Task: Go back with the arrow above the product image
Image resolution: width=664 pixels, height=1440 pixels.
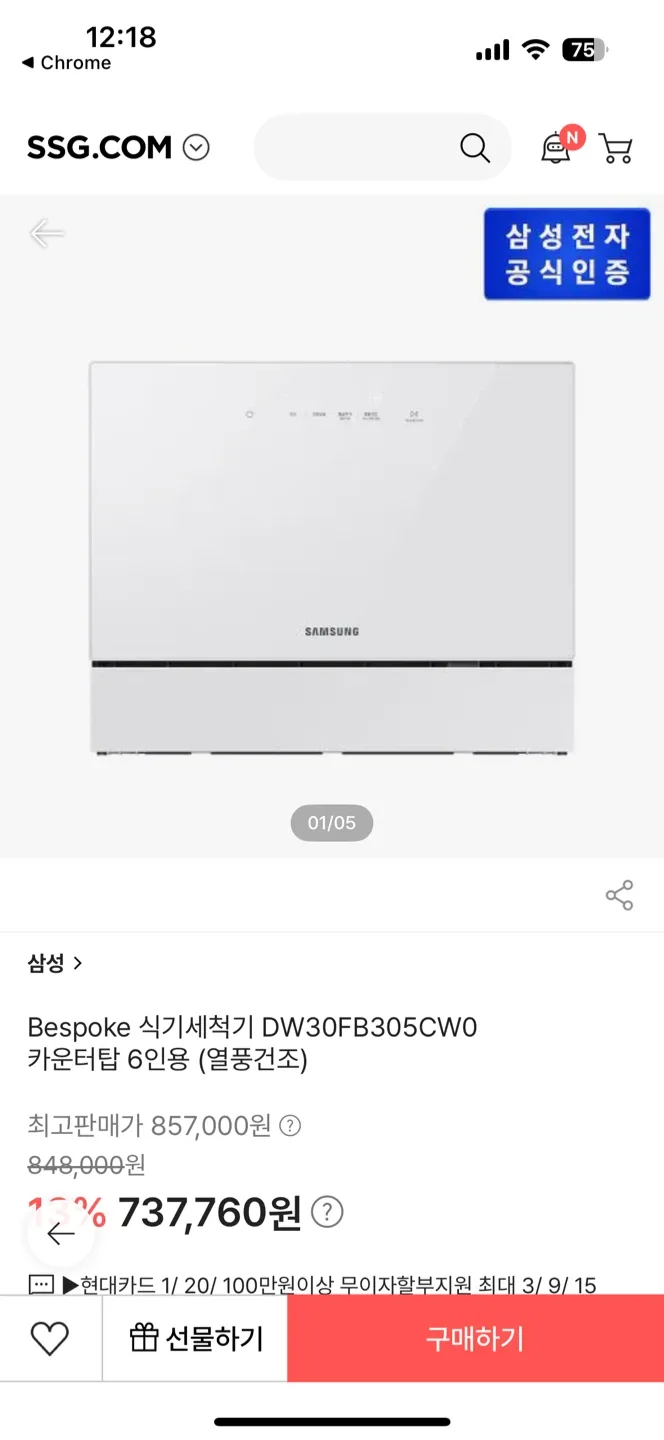Action: click(46, 234)
